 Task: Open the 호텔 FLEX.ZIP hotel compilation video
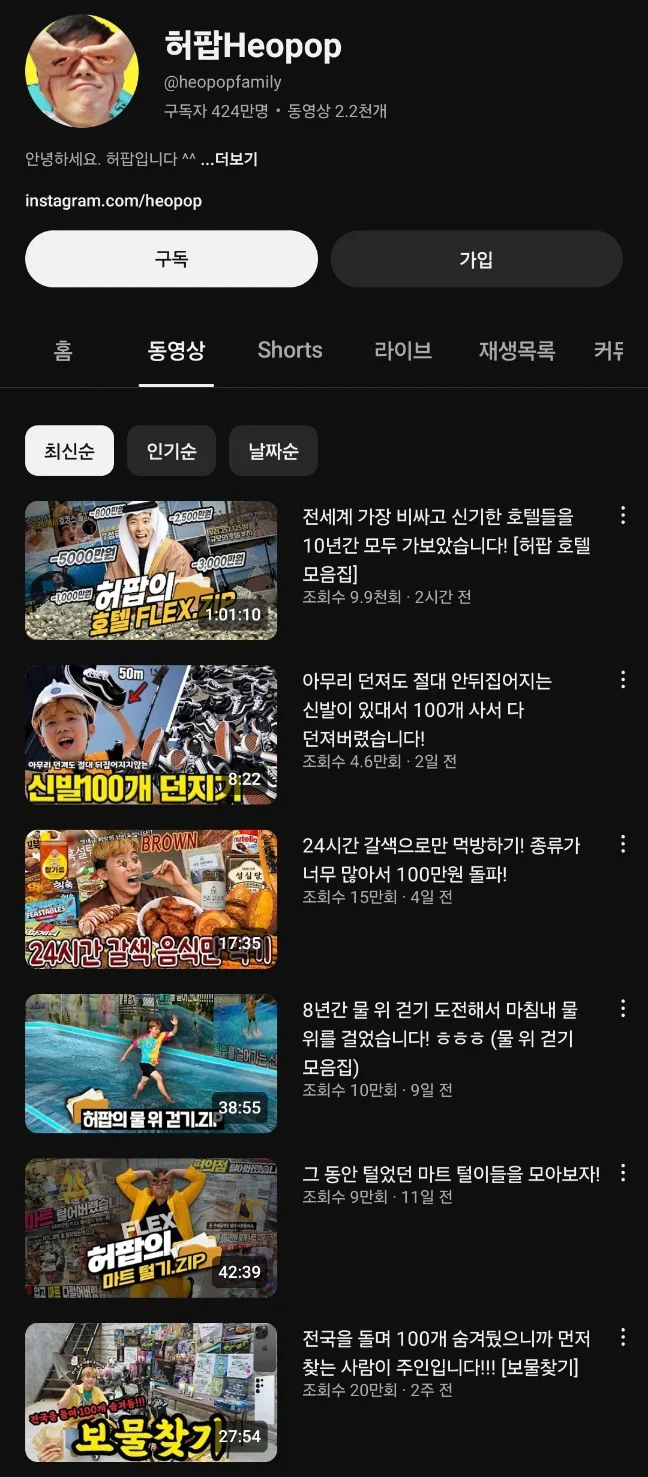click(x=151, y=570)
